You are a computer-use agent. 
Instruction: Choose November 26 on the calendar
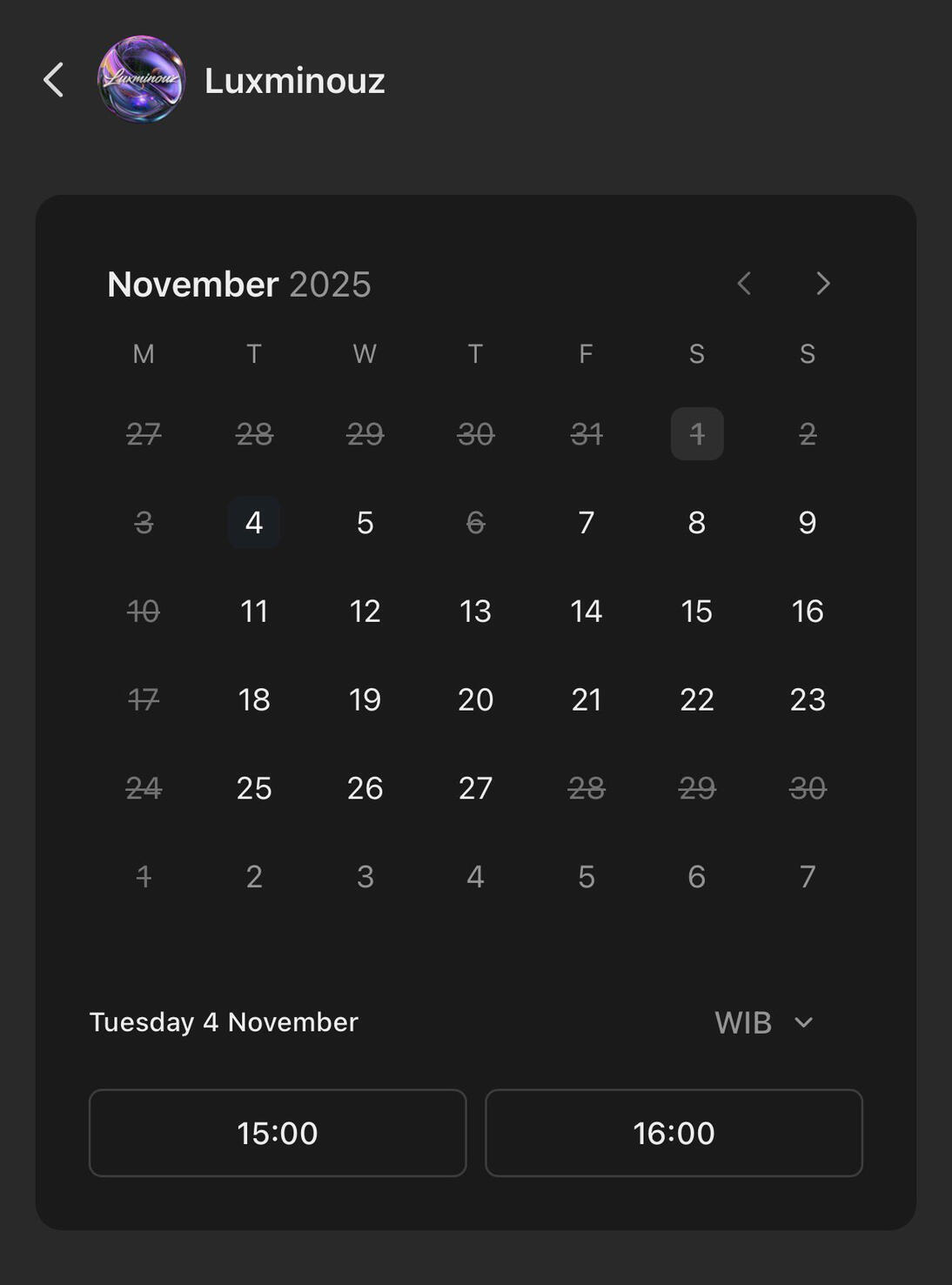click(x=365, y=788)
